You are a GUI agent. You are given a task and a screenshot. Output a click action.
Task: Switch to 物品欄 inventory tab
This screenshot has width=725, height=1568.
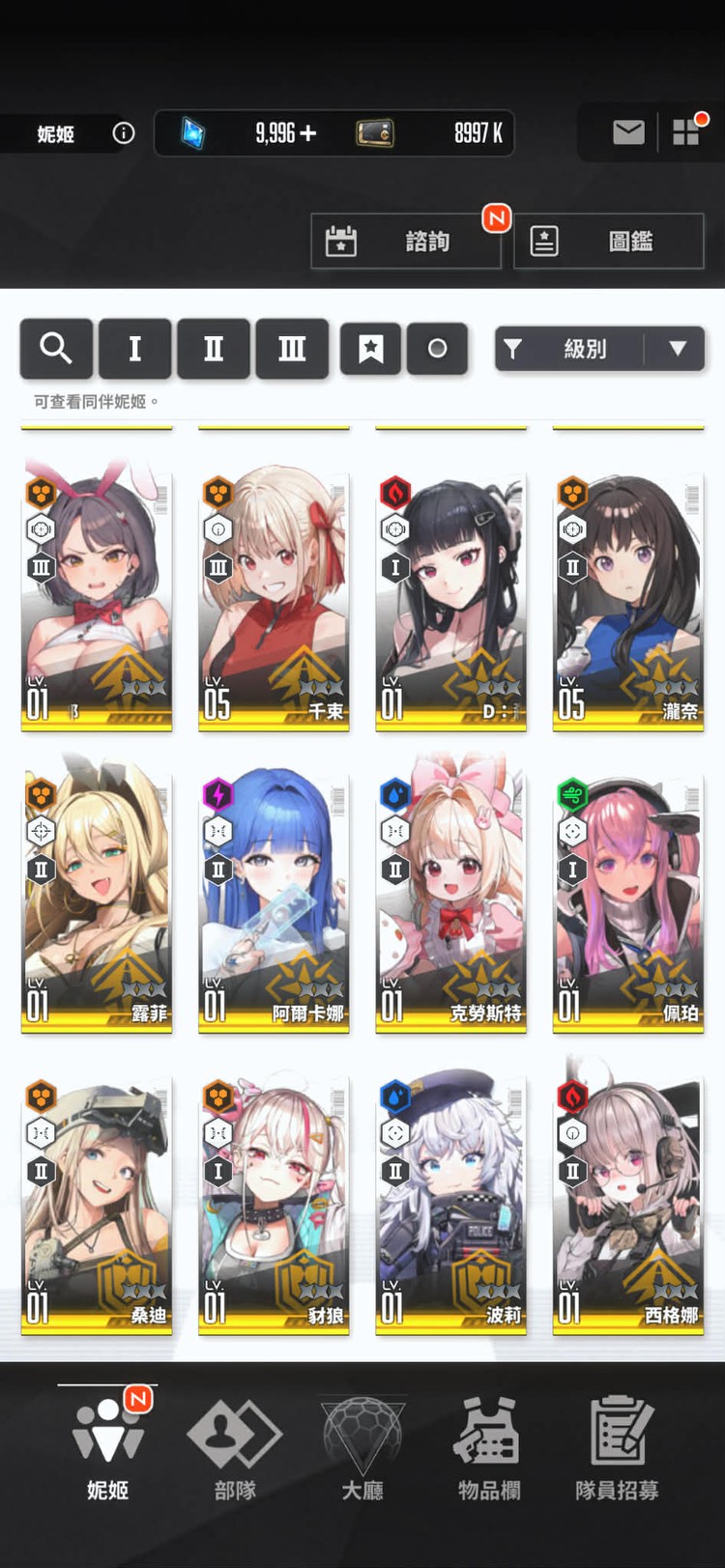(489, 1449)
